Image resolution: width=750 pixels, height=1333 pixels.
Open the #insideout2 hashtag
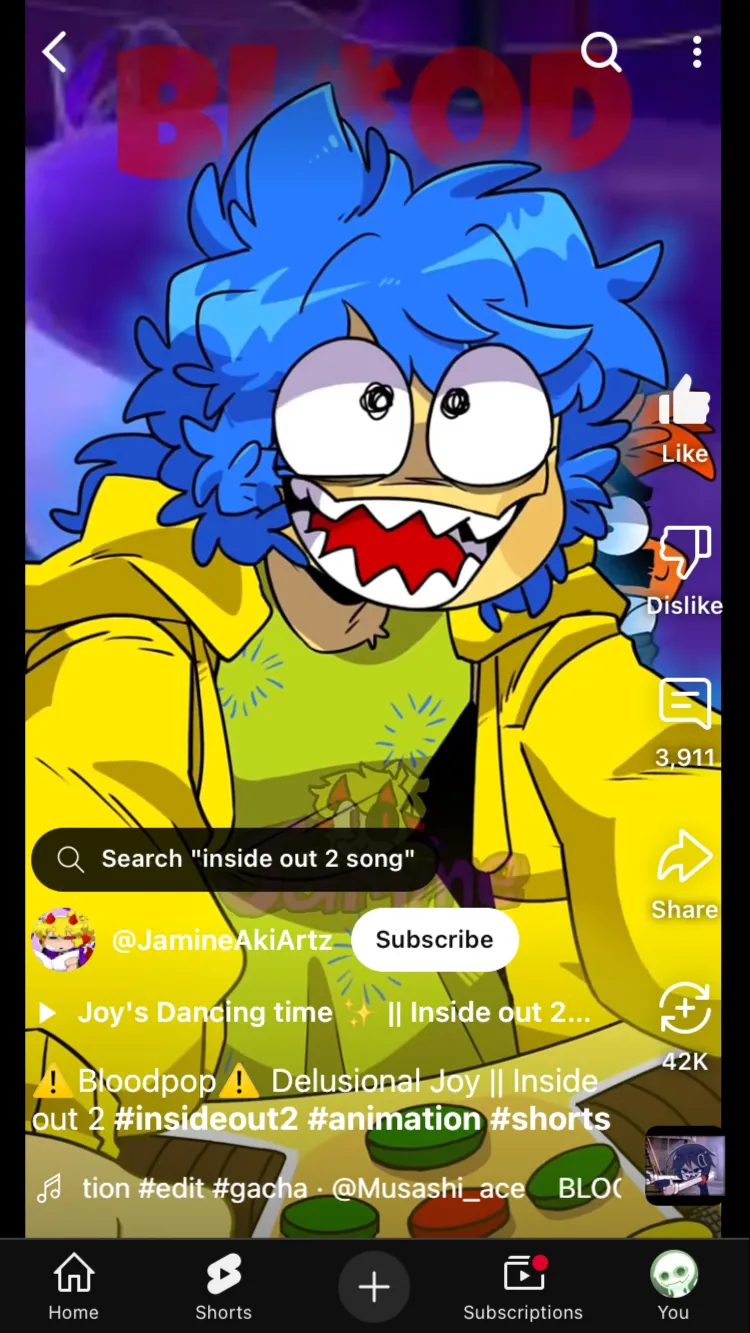tap(206, 1119)
